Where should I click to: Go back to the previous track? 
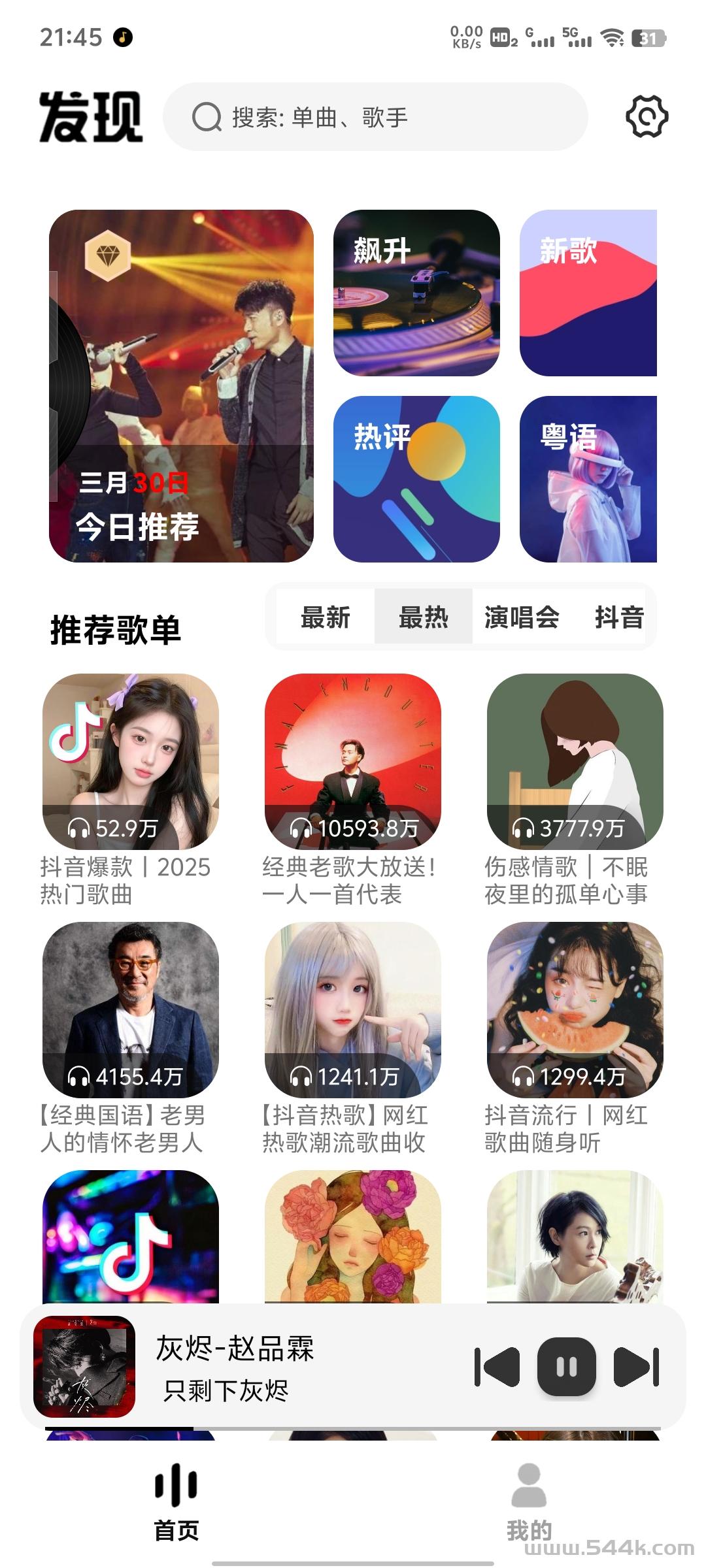coord(497,1367)
